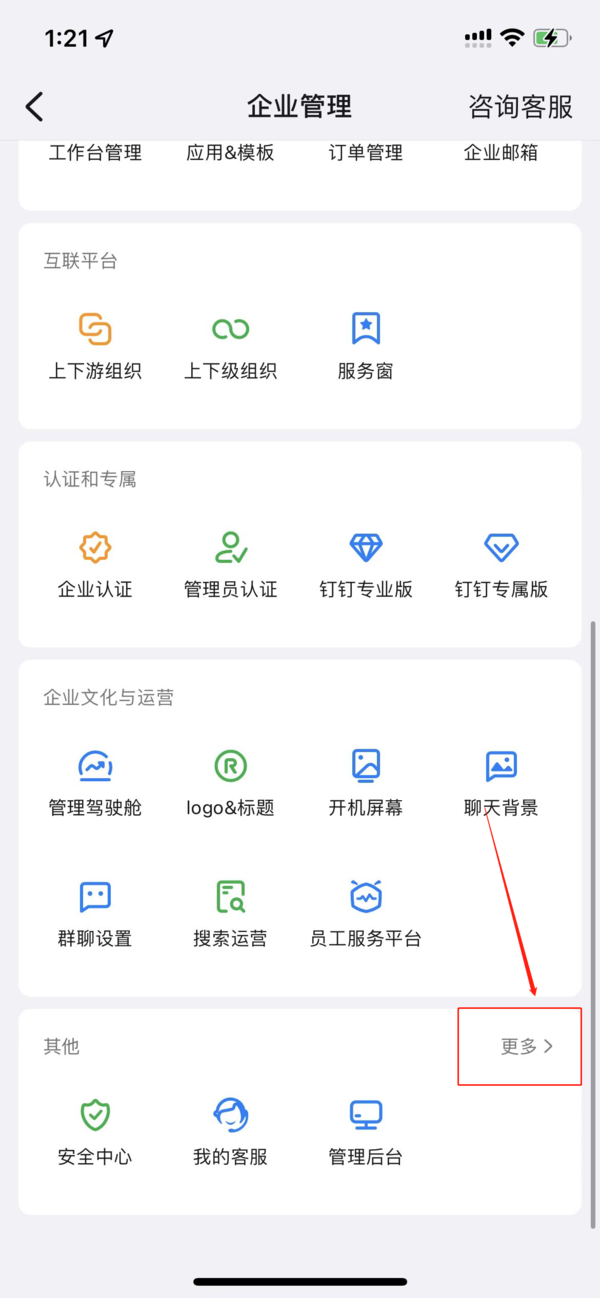The width and height of the screenshot is (600, 1298).
Task: Open 安全中心
Action: (x=95, y=1131)
